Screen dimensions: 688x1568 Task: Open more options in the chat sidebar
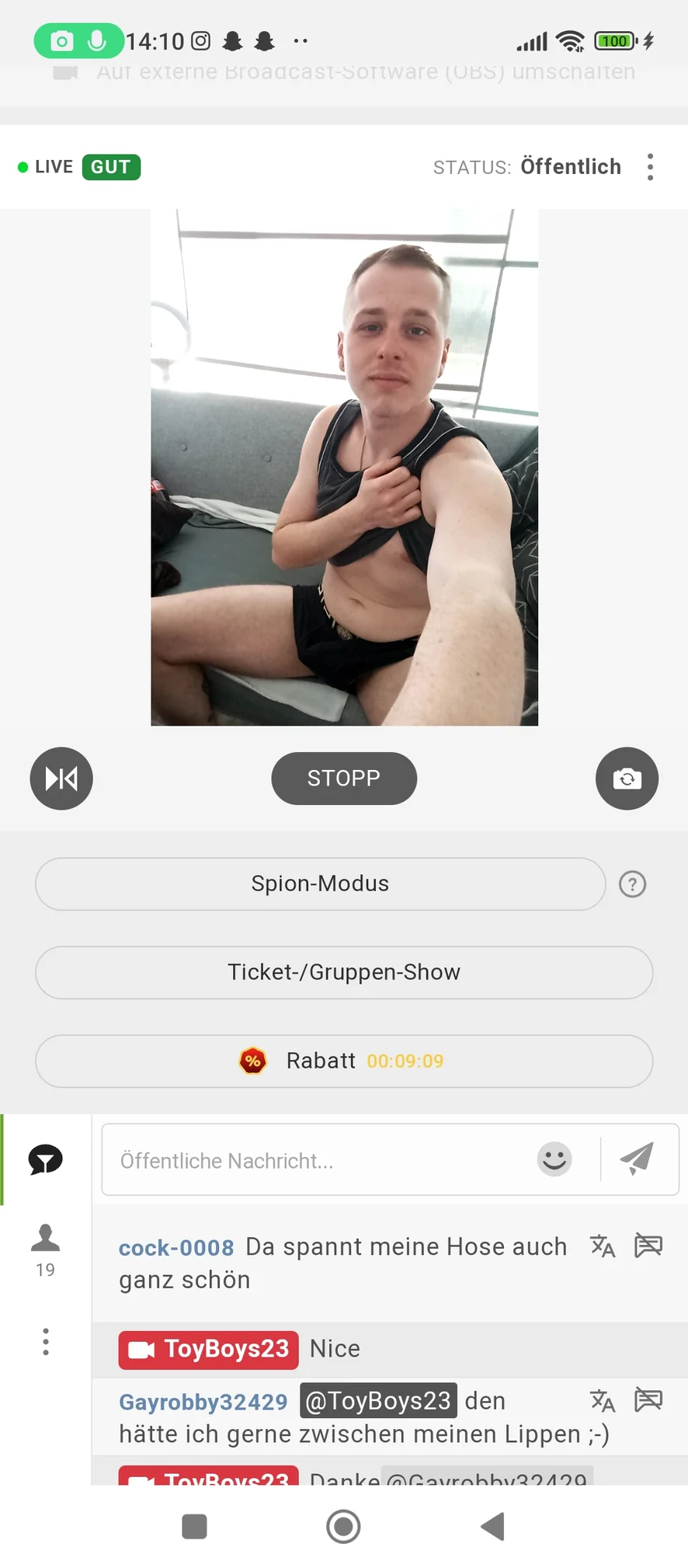click(x=46, y=1342)
